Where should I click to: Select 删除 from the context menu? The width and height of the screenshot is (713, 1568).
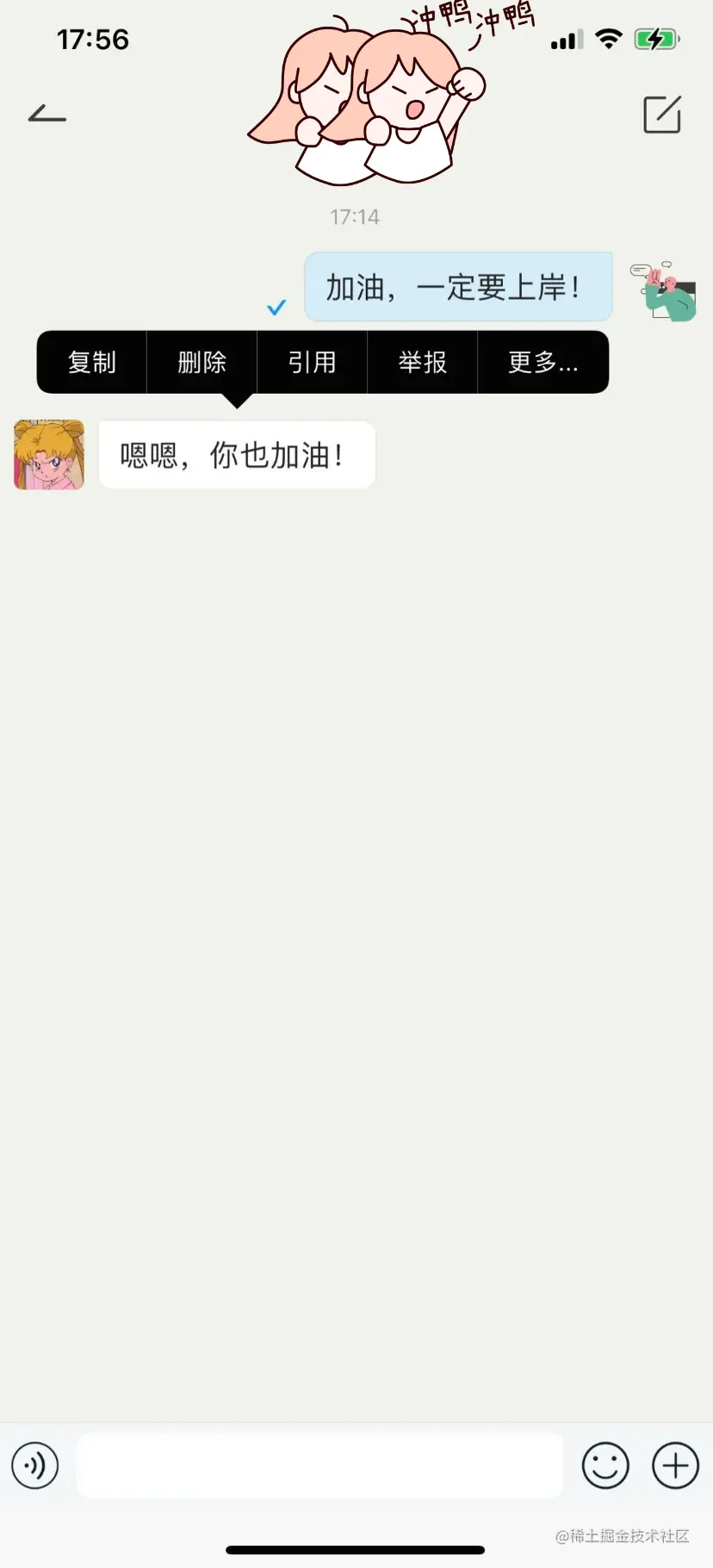click(201, 362)
